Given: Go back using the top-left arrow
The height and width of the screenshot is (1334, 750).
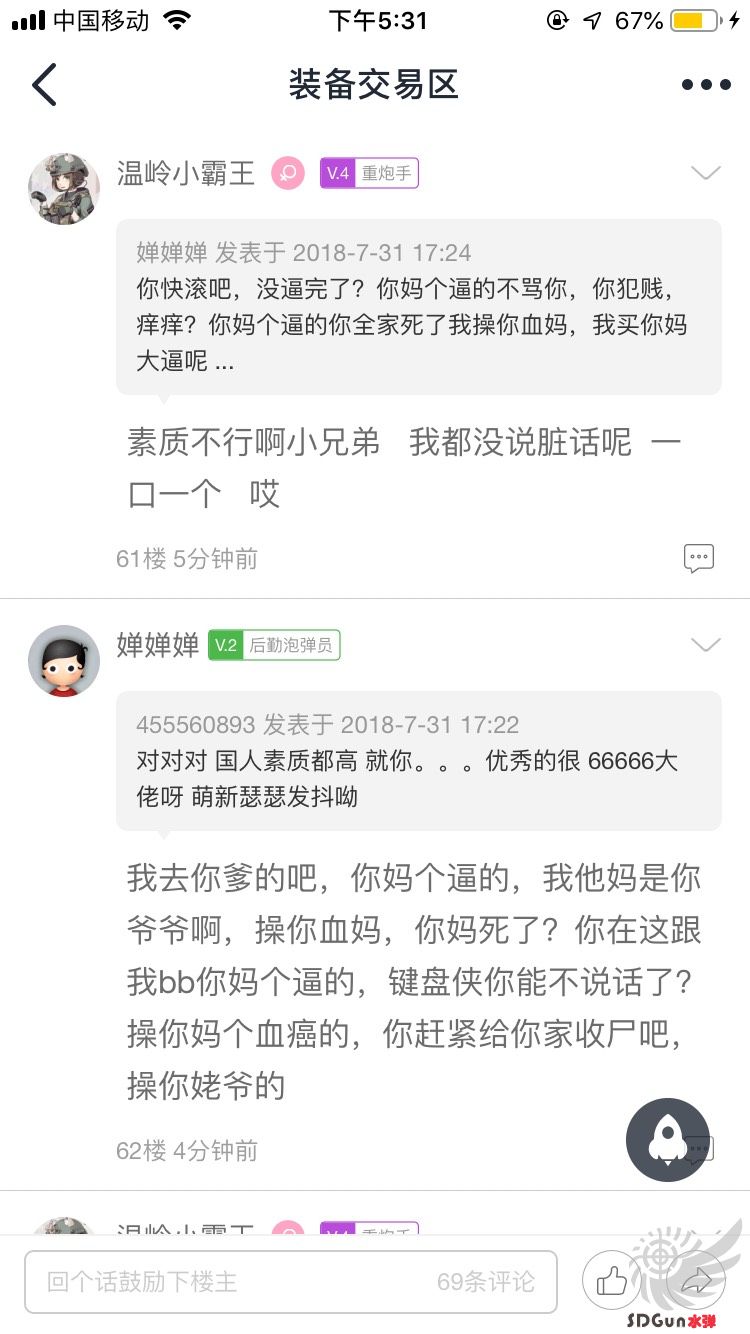Looking at the screenshot, I should click(44, 85).
